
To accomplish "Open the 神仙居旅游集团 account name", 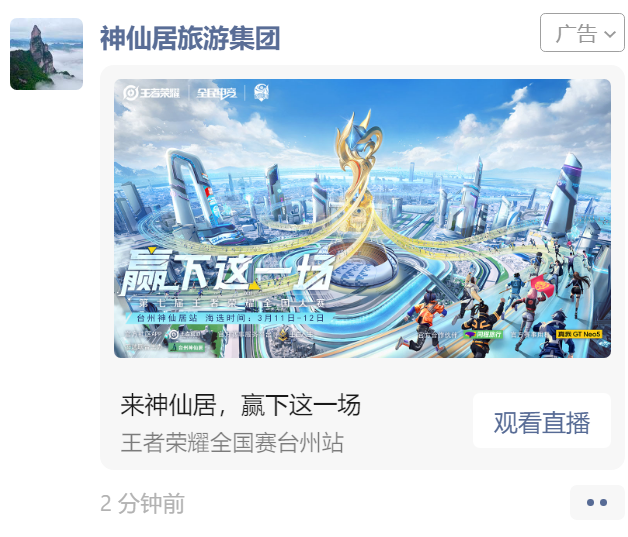I will click(x=189, y=39).
